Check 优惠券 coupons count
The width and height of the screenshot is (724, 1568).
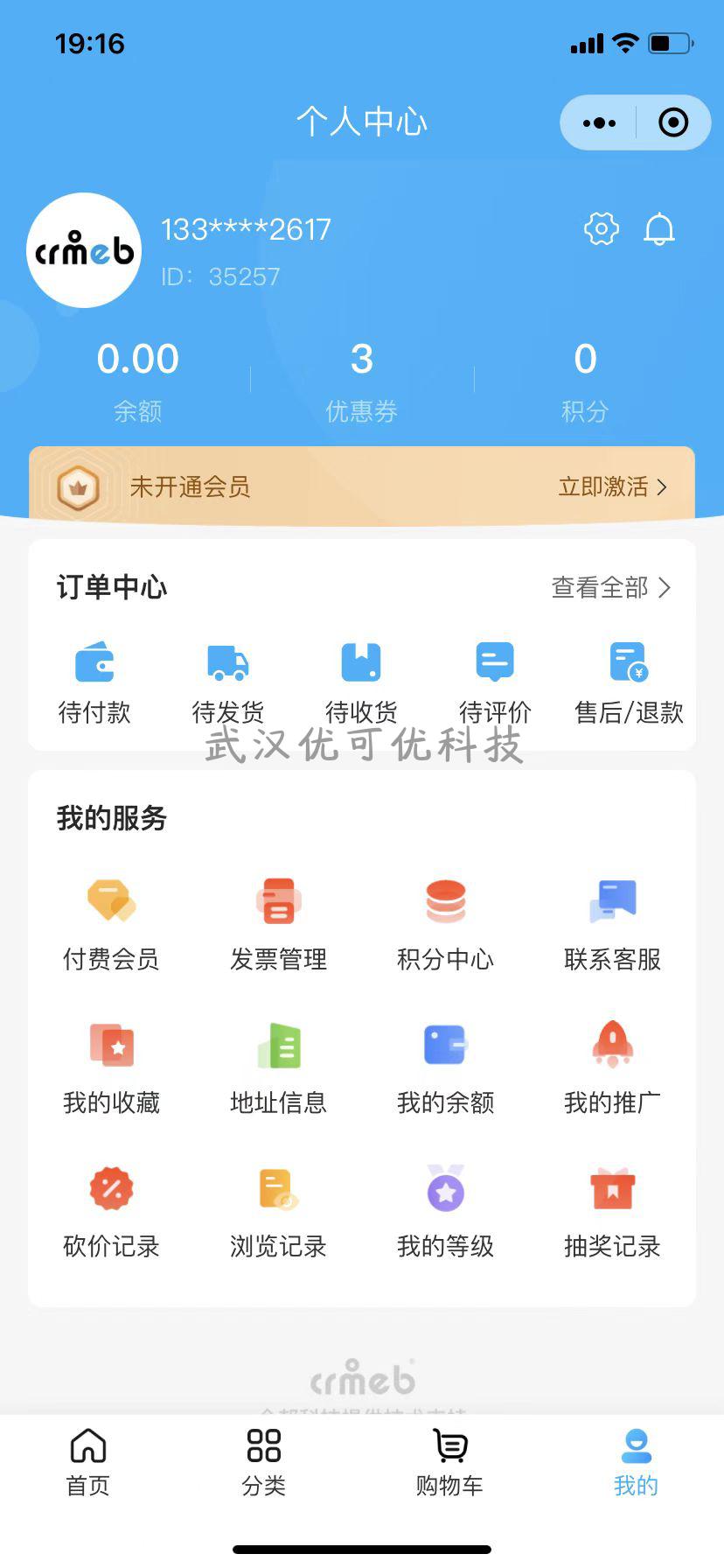(x=361, y=381)
